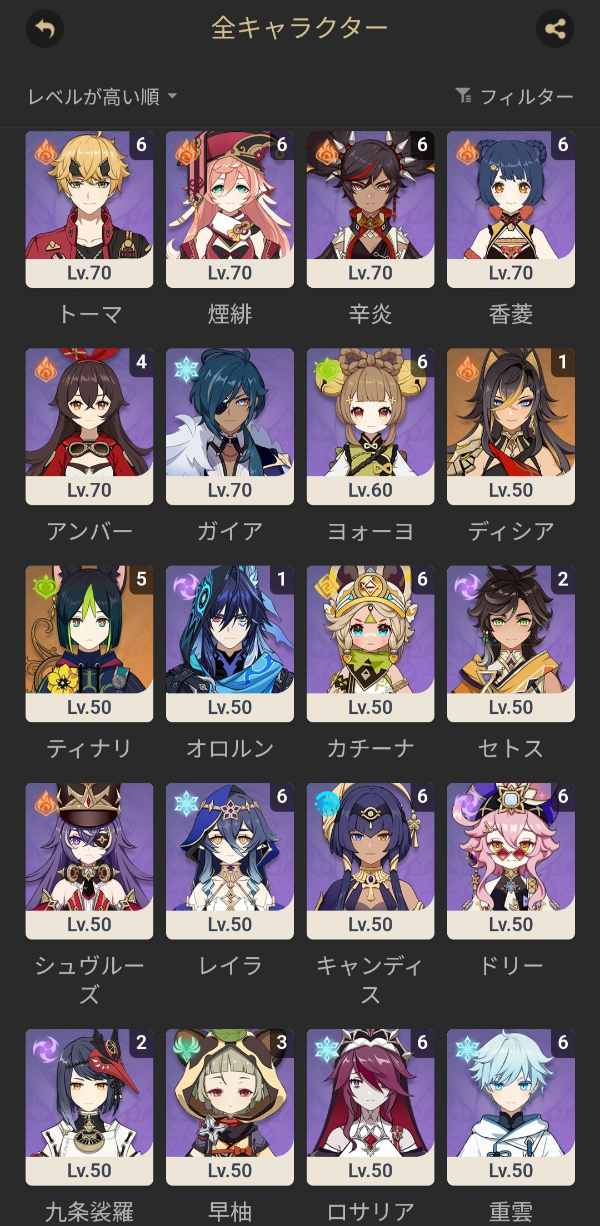Open ティナリ character card

89,644
